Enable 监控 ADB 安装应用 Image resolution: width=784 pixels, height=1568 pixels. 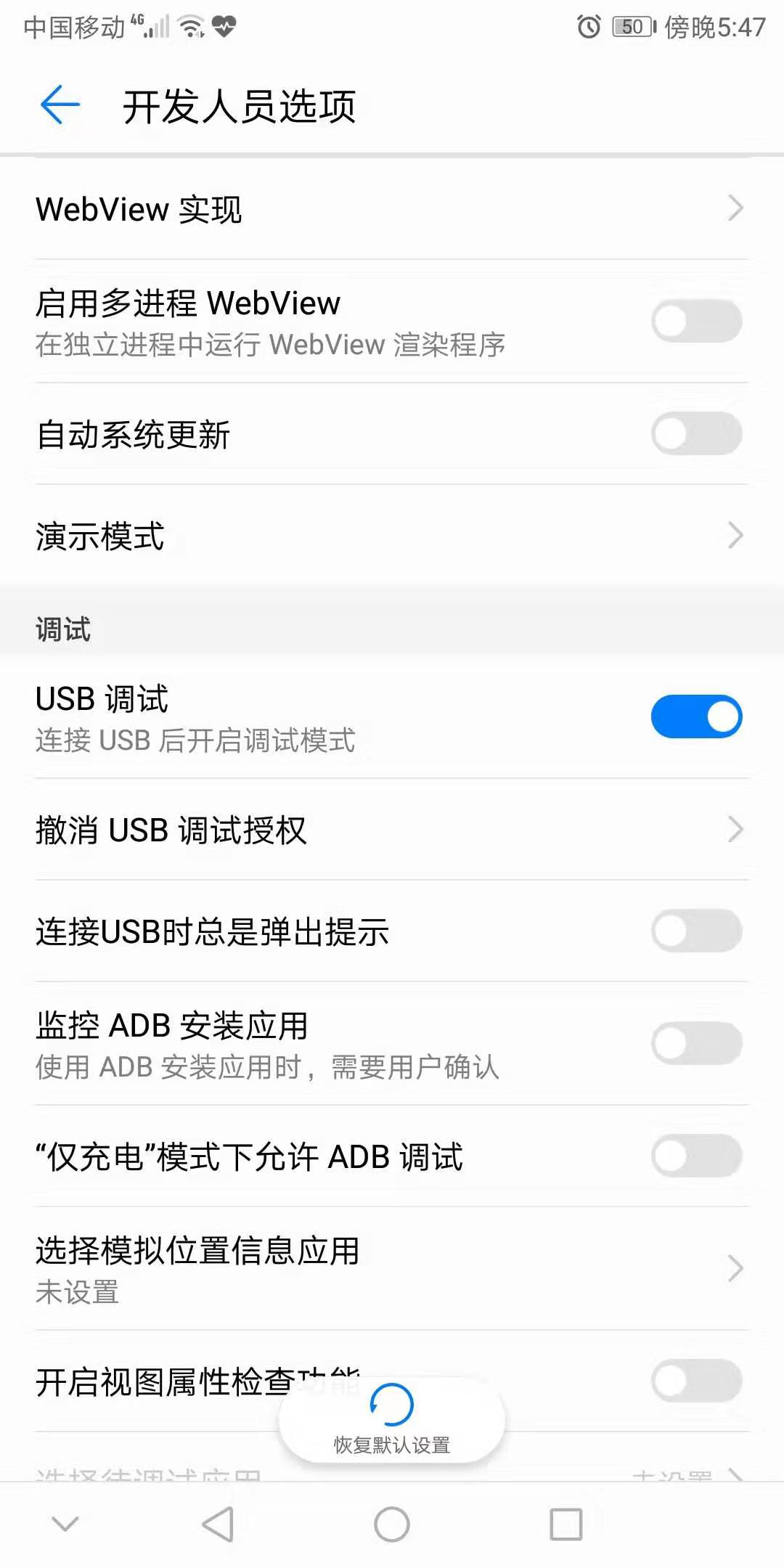(x=695, y=1044)
